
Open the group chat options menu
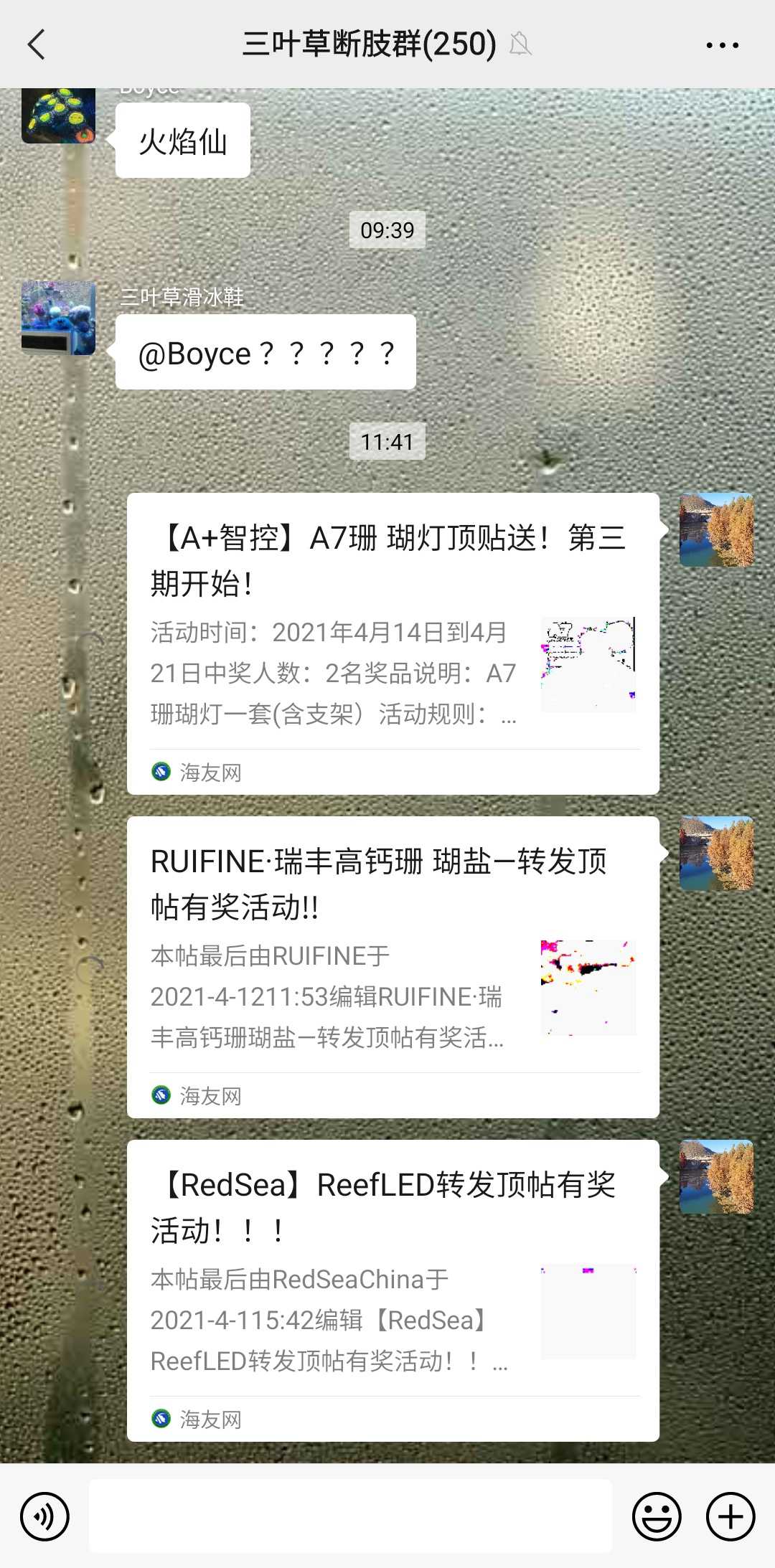(722, 44)
